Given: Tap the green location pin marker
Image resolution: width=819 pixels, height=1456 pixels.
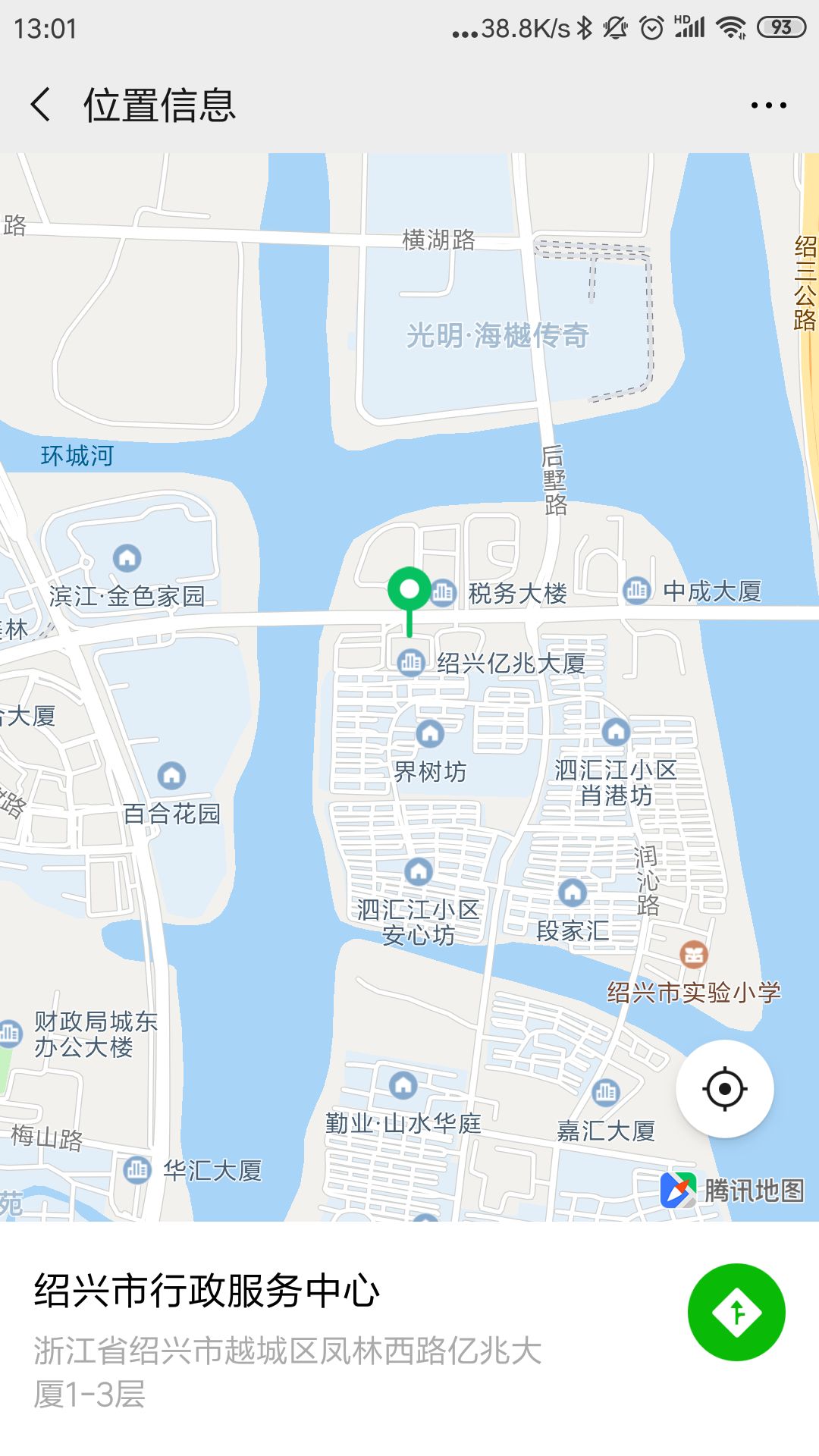Looking at the screenshot, I should click(x=409, y=591).
